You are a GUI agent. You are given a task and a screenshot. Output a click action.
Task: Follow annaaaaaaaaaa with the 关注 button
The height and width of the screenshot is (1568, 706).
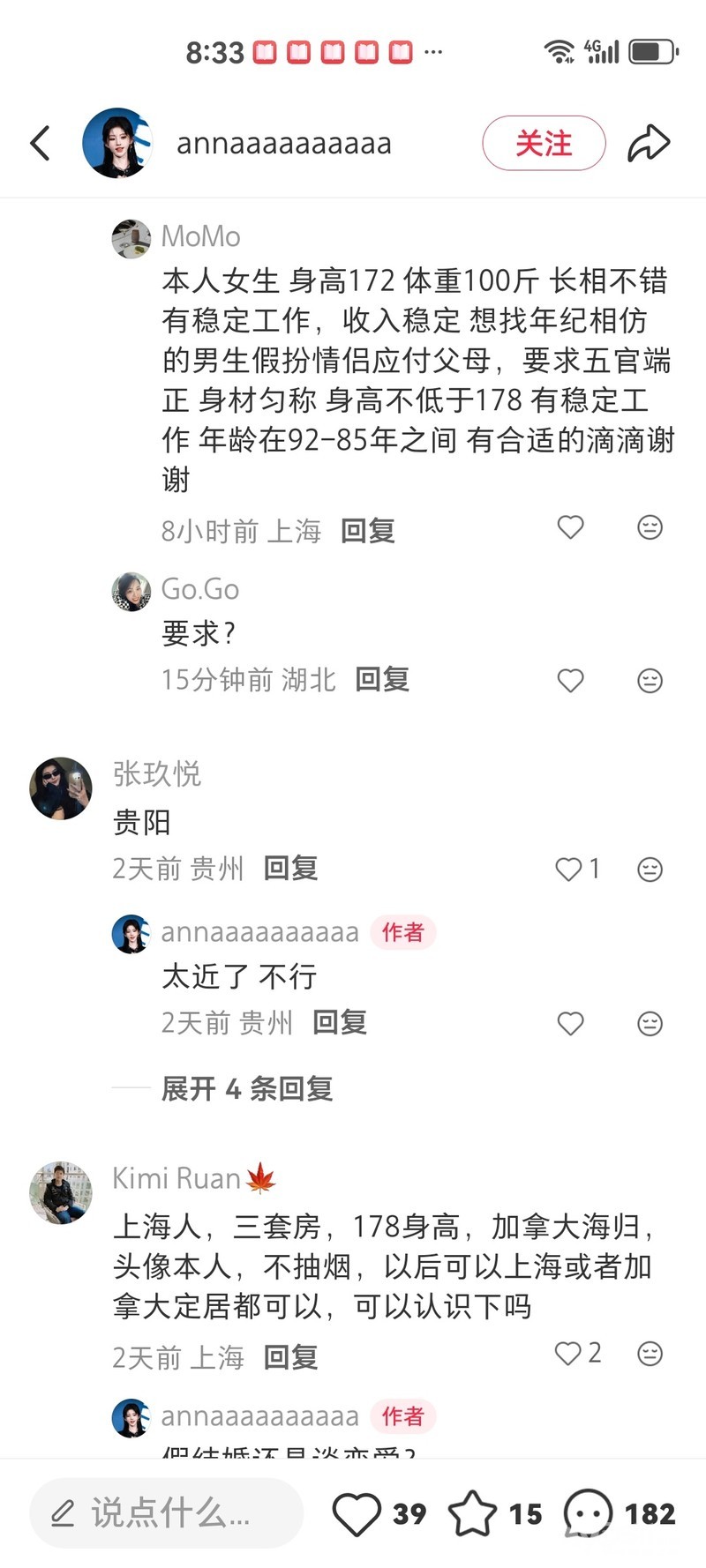click(544, 143)
